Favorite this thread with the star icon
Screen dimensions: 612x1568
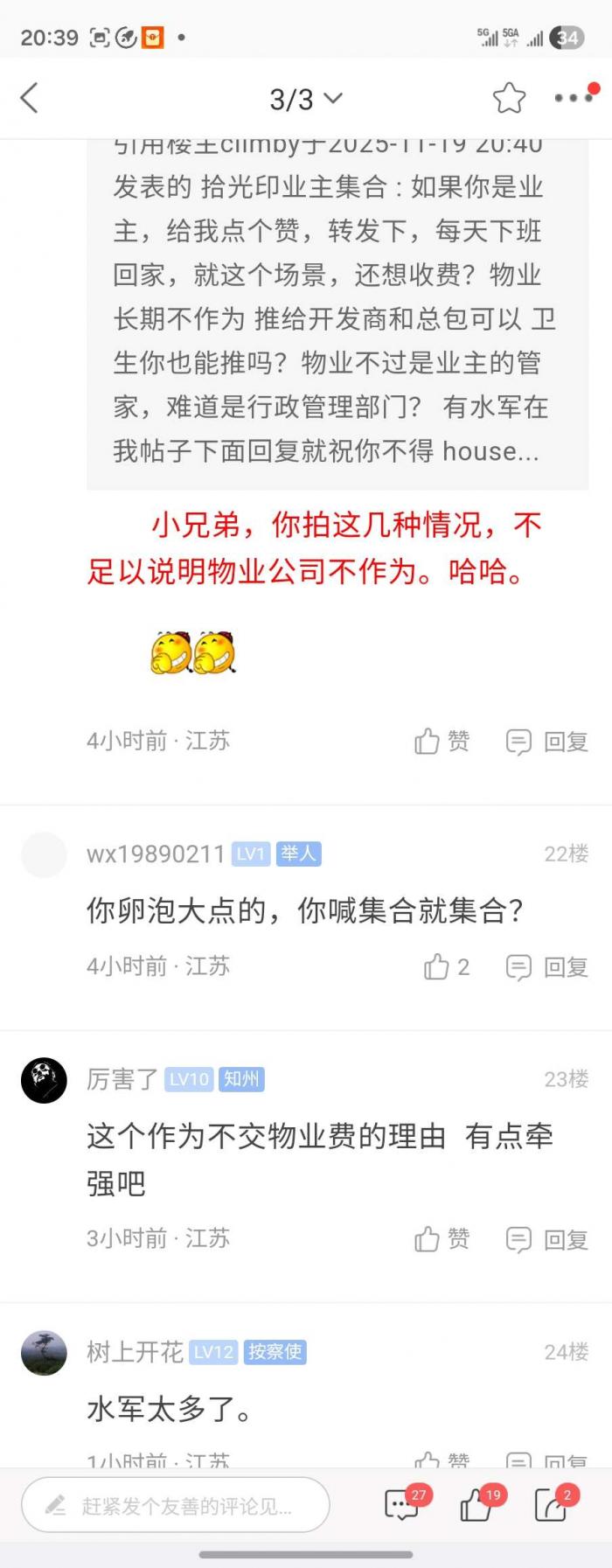coord(509,98)
